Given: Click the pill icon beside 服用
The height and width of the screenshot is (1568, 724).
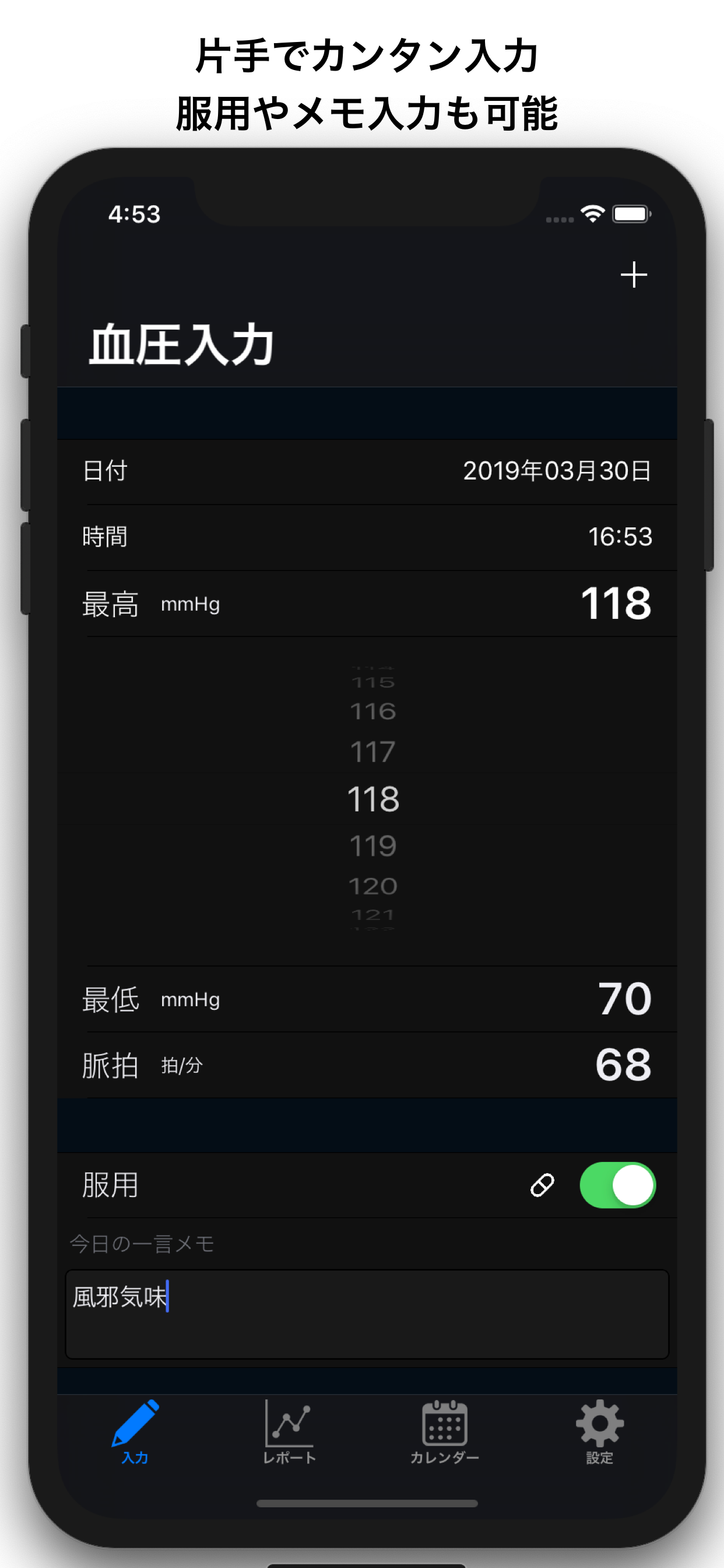Looking at the screenshot, I should tap(542, 1185).
